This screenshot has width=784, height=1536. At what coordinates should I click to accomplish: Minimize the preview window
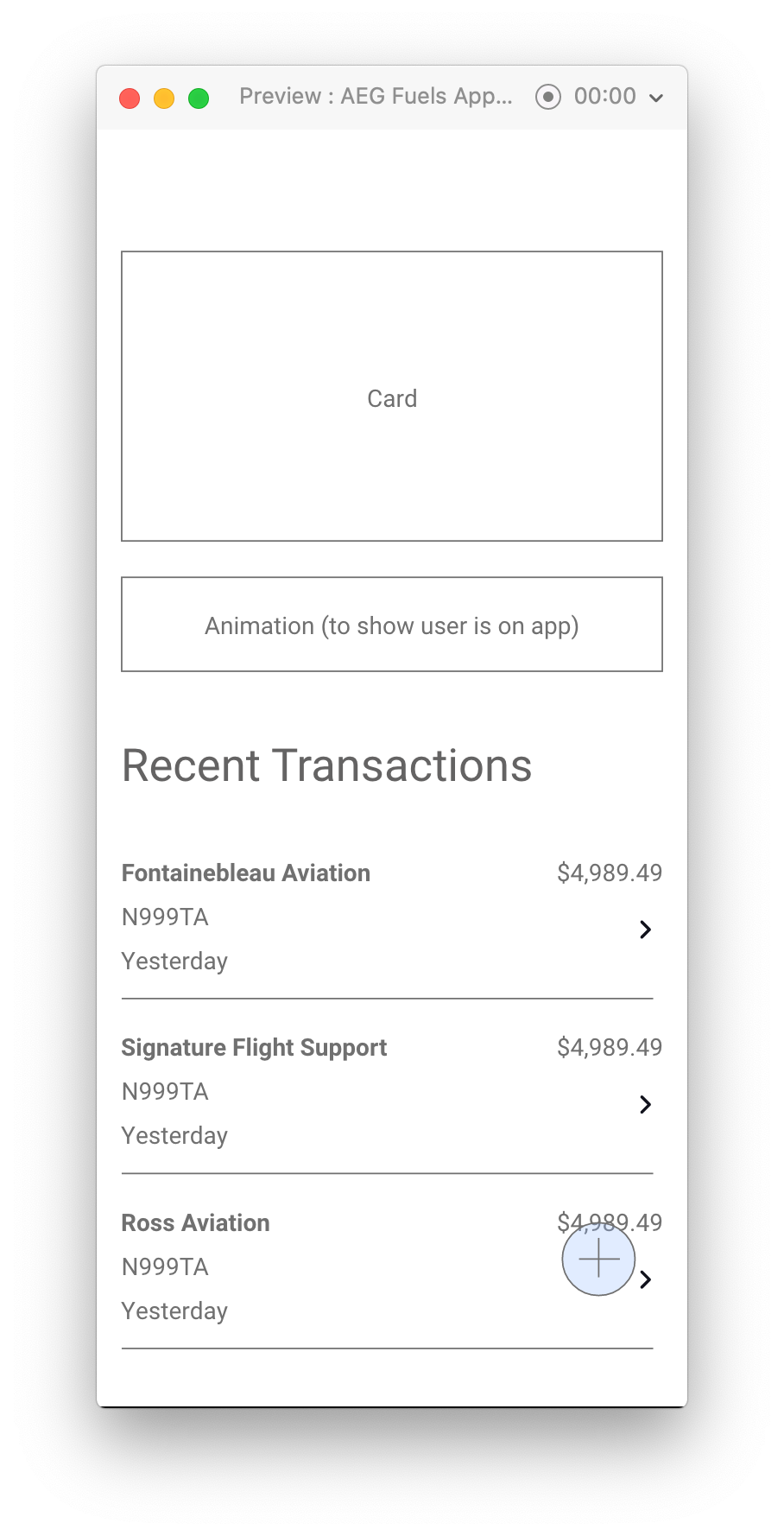[164, 98]
